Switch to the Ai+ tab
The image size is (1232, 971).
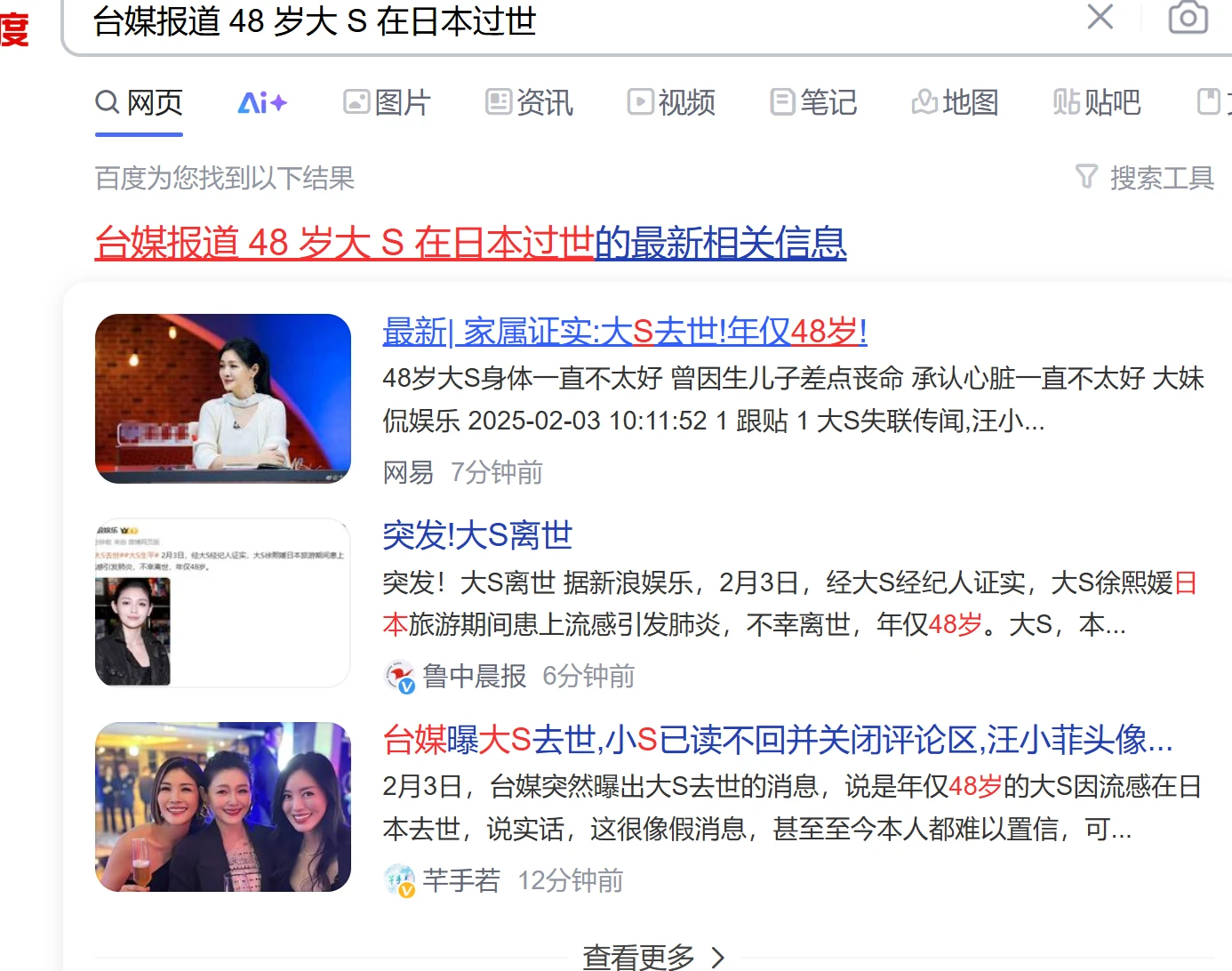(x=262, y=103)
